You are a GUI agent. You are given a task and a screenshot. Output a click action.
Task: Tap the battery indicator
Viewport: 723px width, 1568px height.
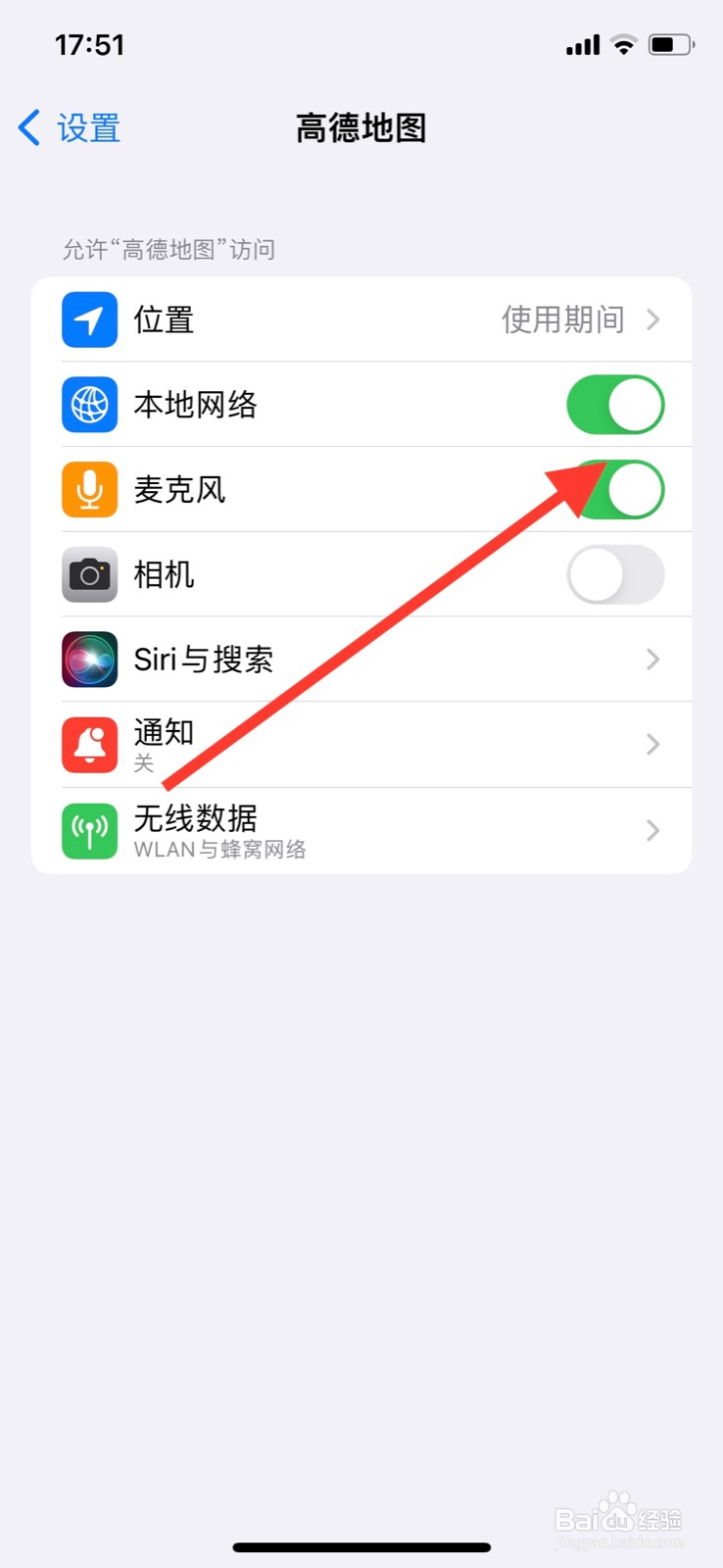(670, 43)
